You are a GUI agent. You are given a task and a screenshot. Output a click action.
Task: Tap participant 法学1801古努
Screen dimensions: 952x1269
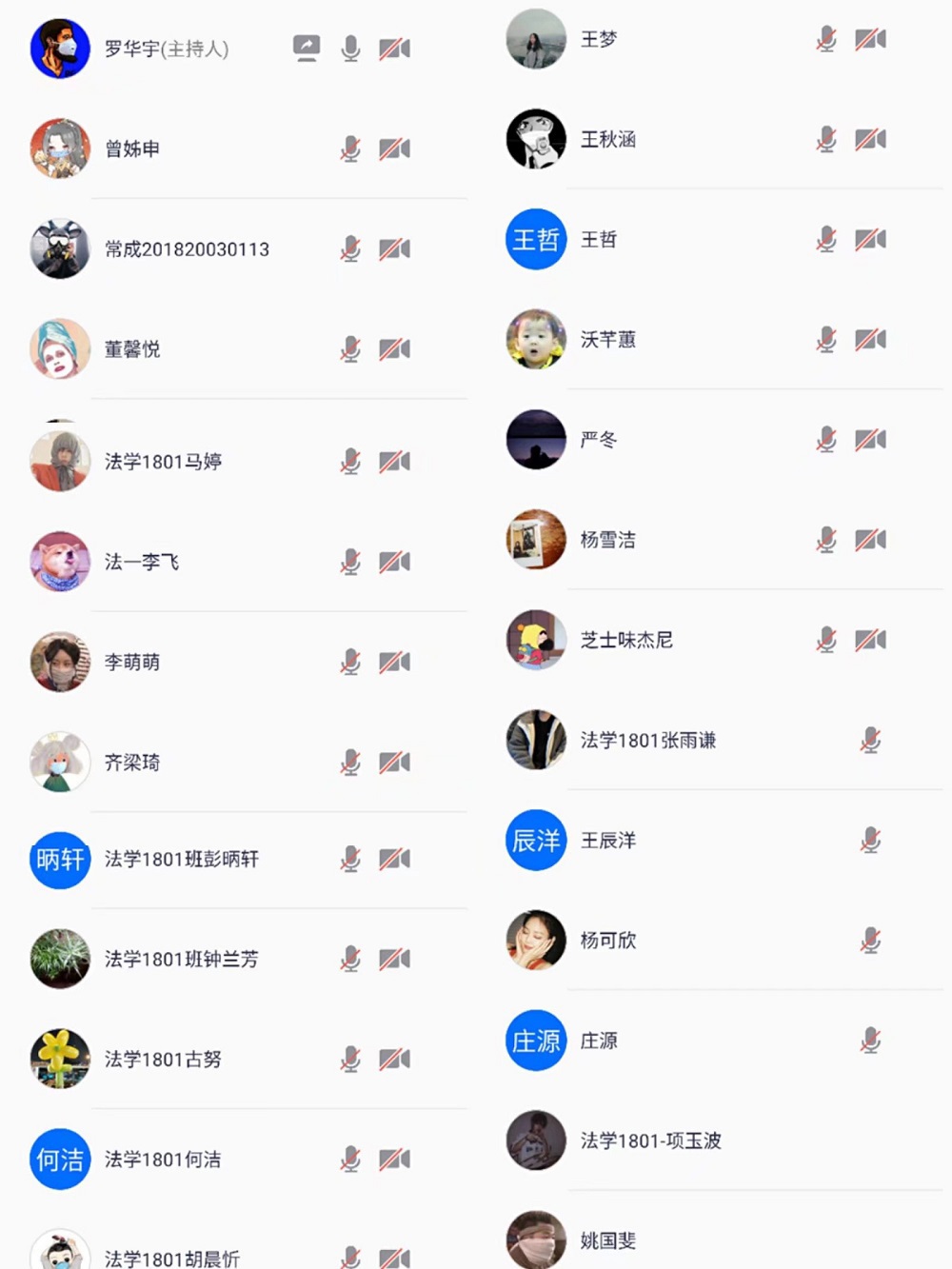(163, 1059)
